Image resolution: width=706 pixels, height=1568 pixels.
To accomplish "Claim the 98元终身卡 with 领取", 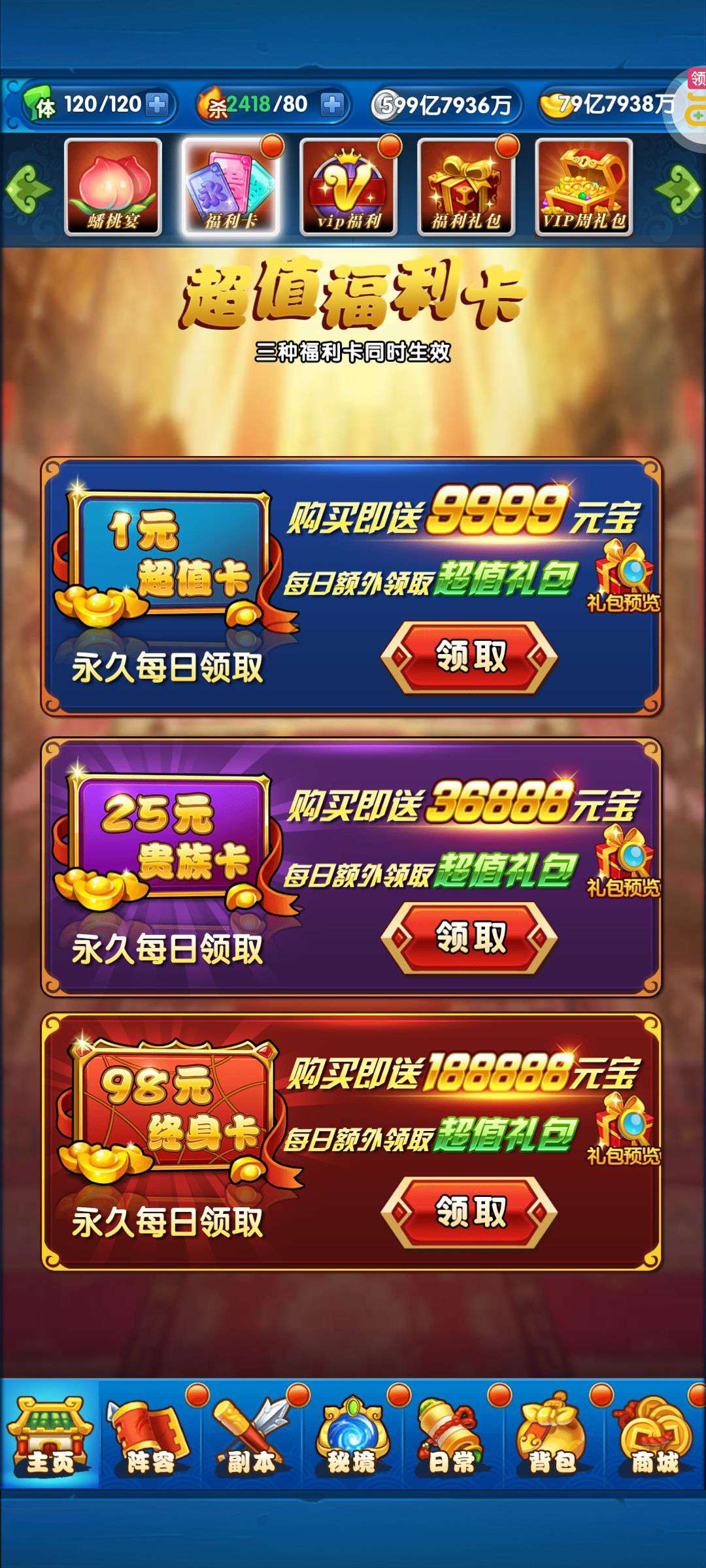I will tap(469, 1213).
